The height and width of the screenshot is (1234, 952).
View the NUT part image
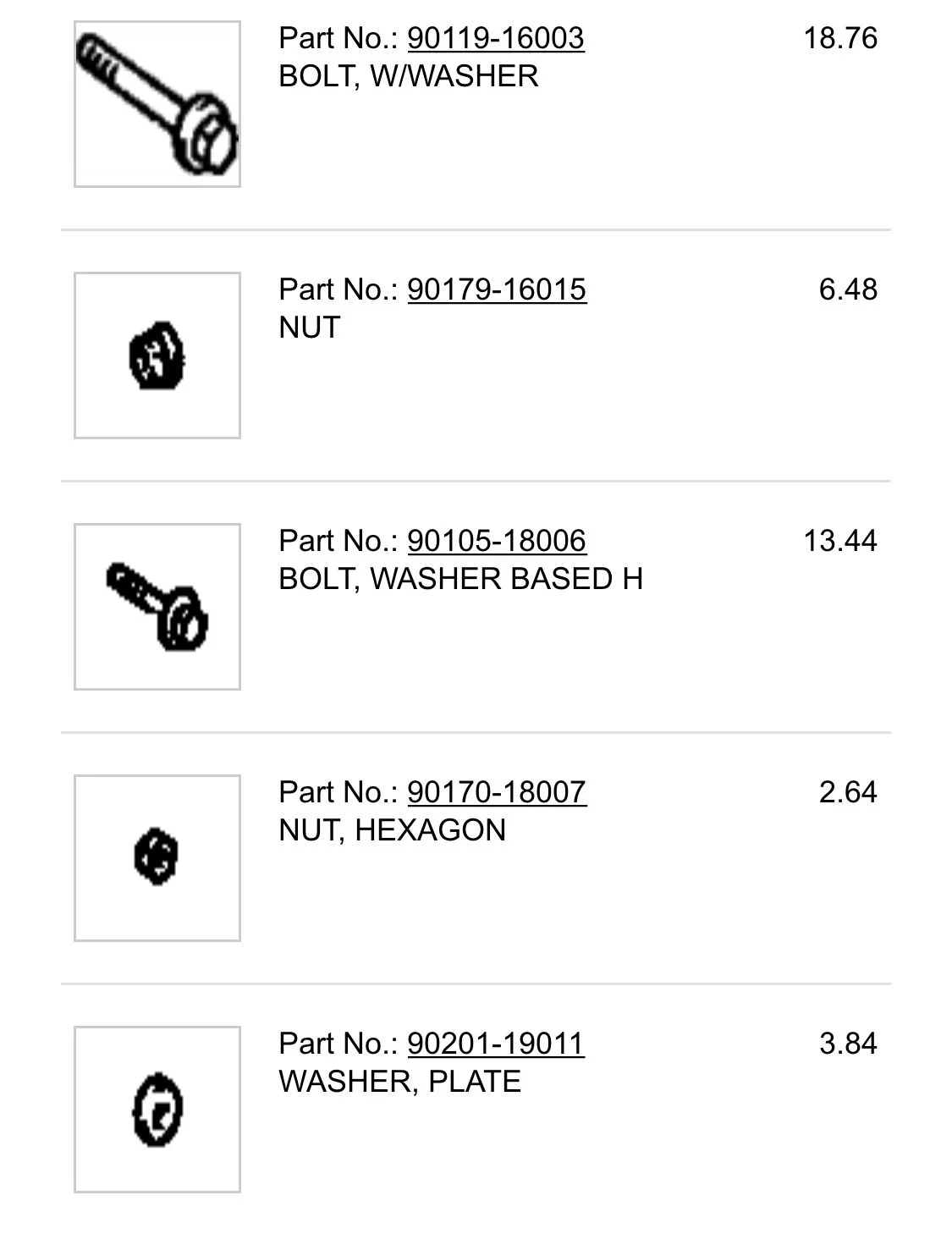(x=157, y=355)
